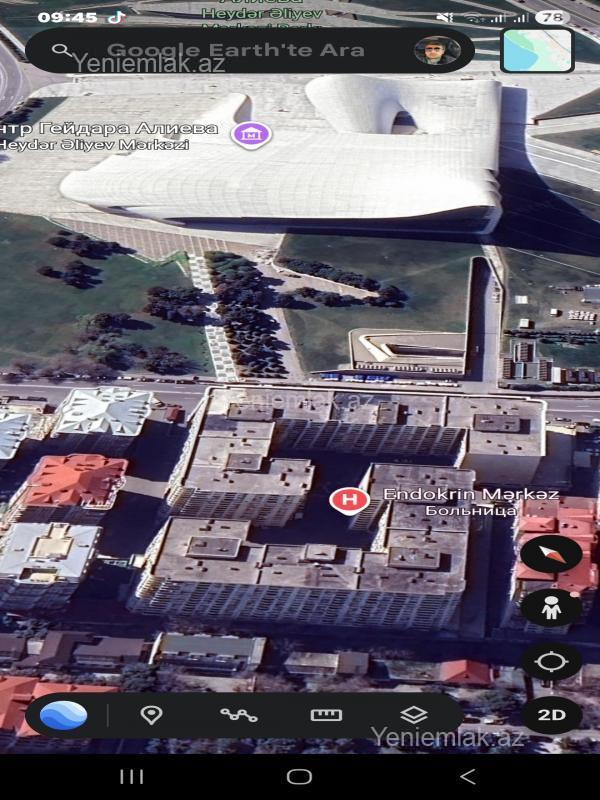Open the Google Earth search bar
Viewport: 600px width, 800px height.
point(235,50)
